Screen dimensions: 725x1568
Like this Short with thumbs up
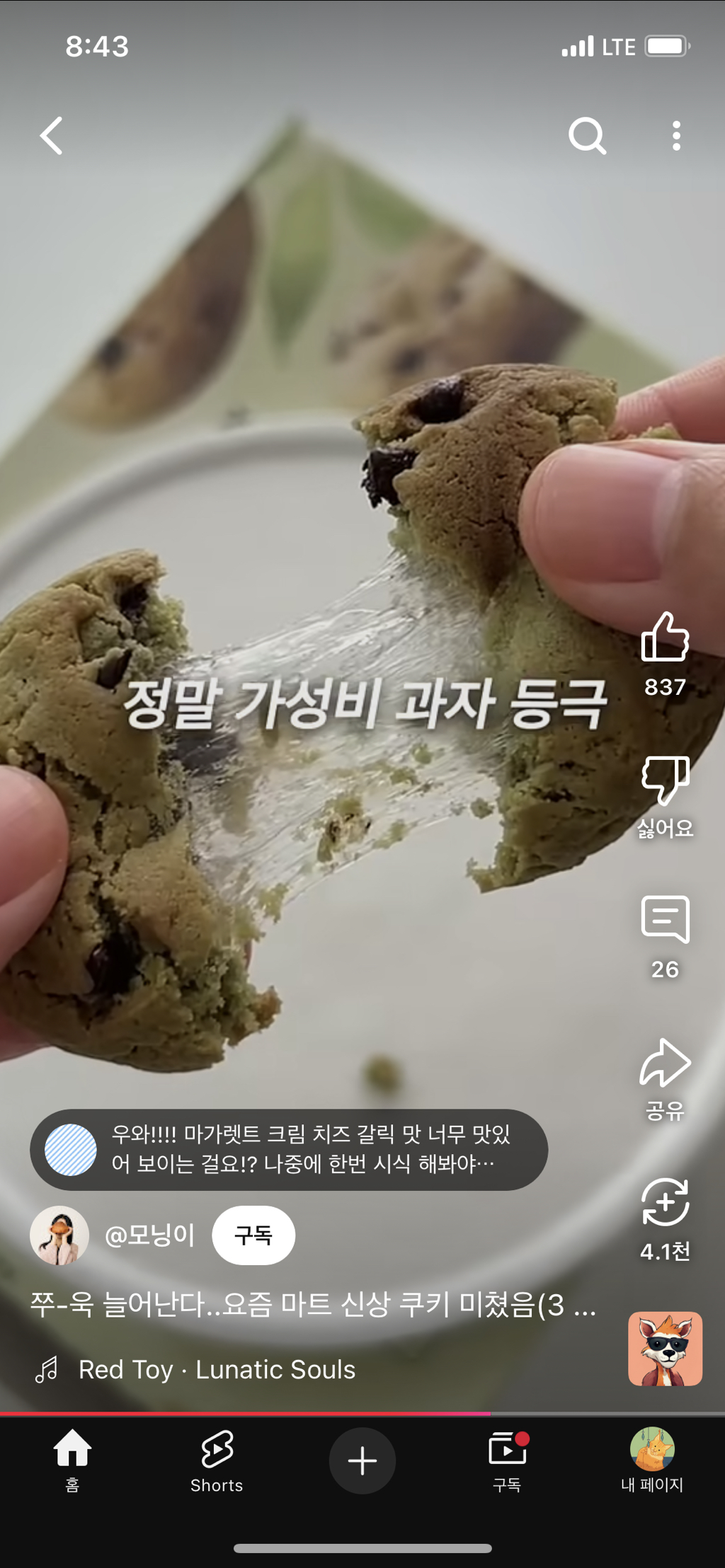665,638
